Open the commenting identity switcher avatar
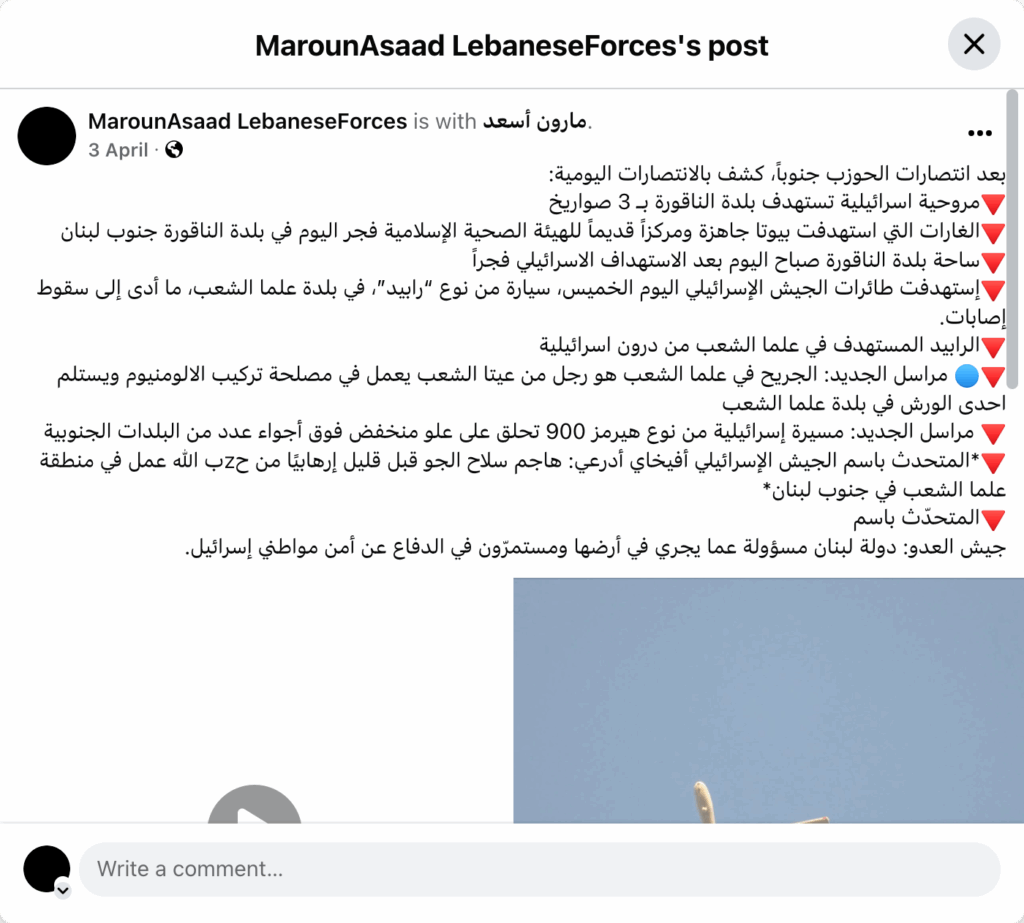Screen dimensions: 1024x923 pyautogui.click(x=47, y=869)
